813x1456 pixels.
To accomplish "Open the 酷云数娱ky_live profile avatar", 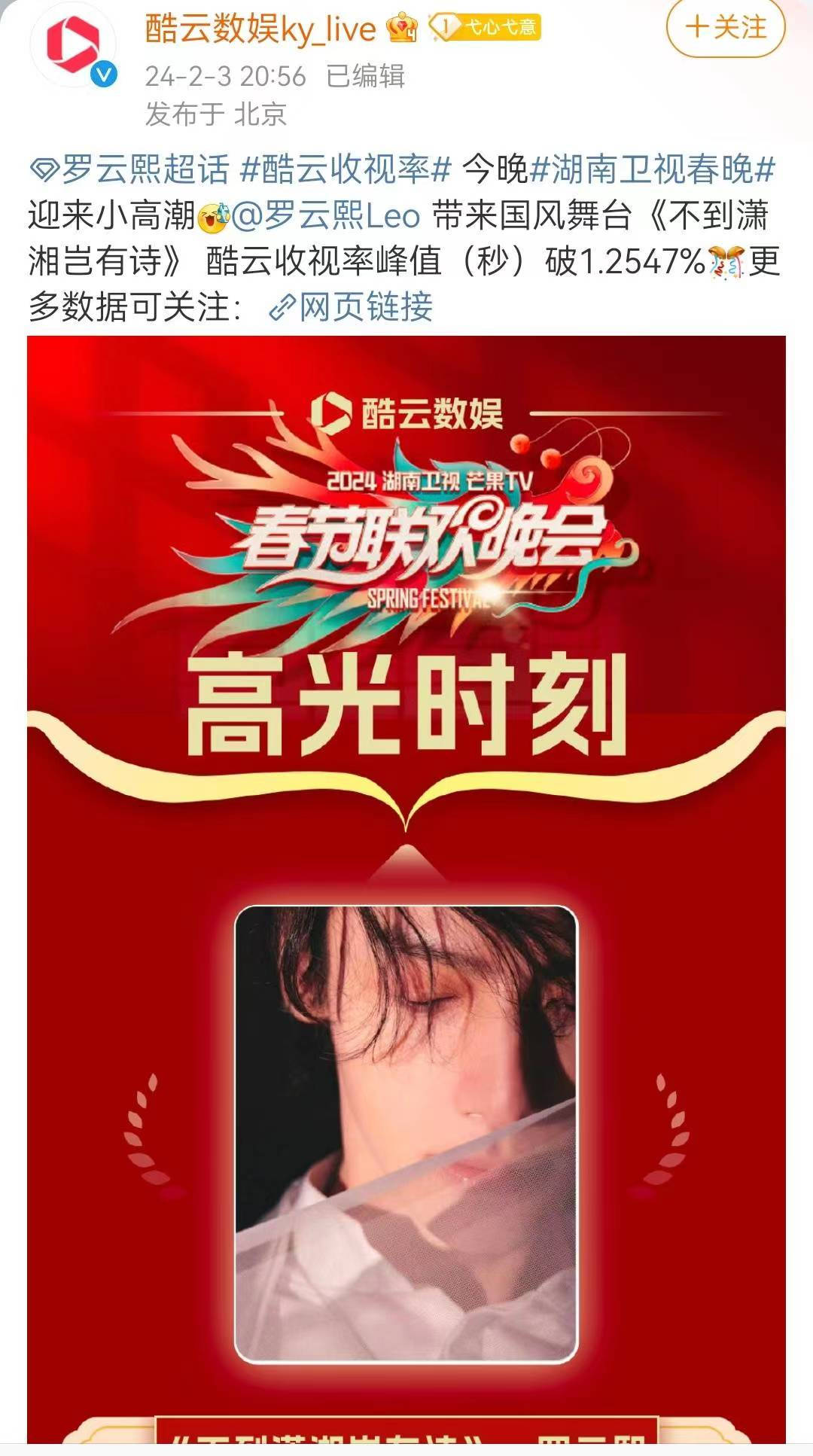I will (x=73, y=45).
